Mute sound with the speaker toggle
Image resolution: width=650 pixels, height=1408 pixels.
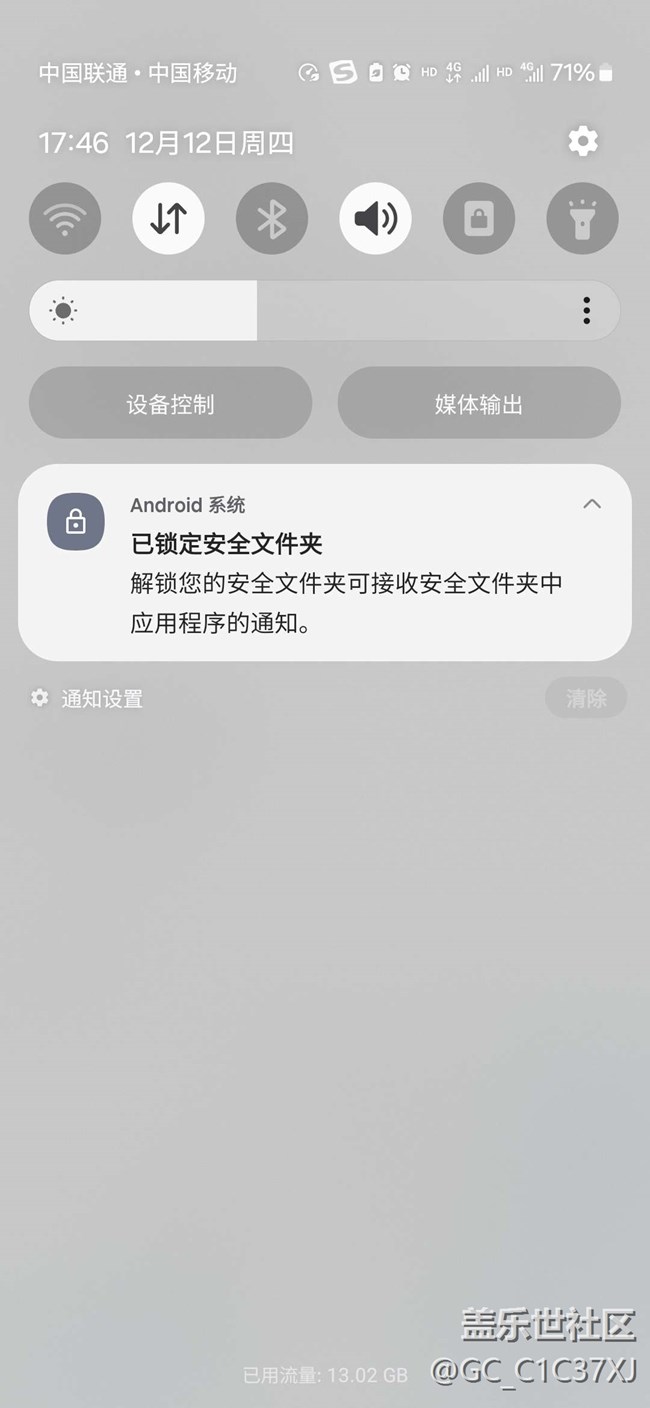click(375, 218)
